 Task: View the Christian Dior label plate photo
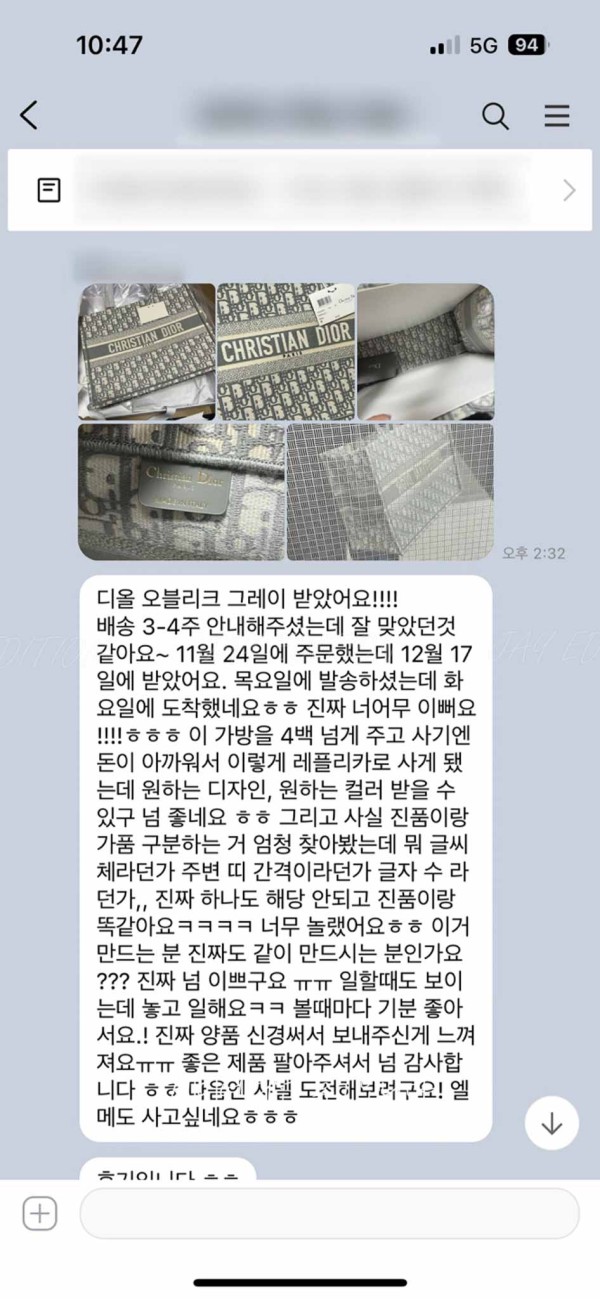tap(181, 492)
